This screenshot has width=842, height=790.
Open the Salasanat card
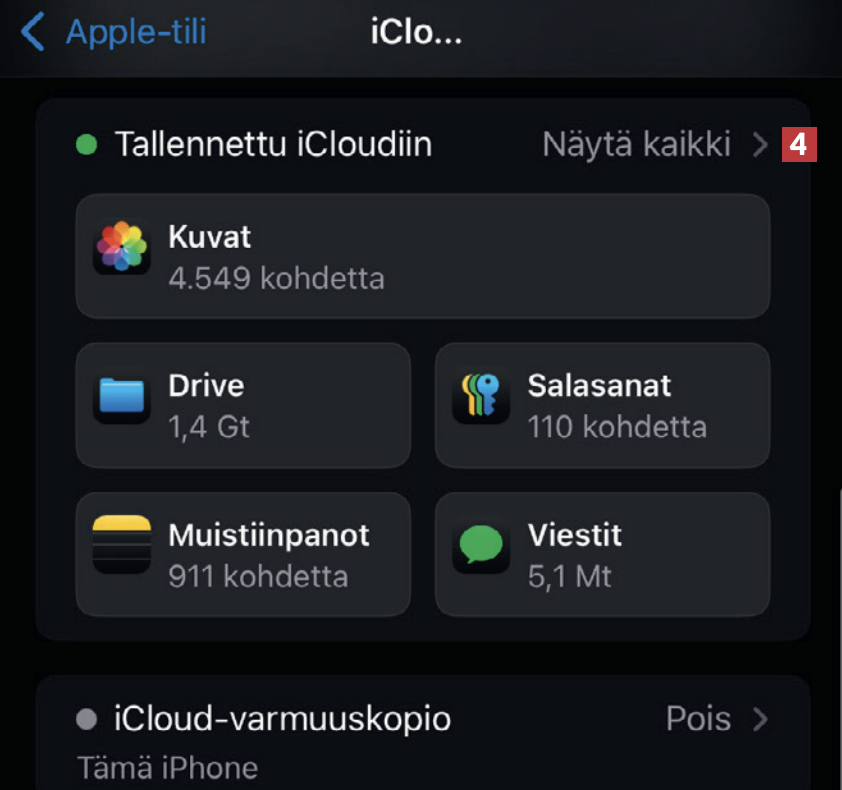(x=602, y=405)
